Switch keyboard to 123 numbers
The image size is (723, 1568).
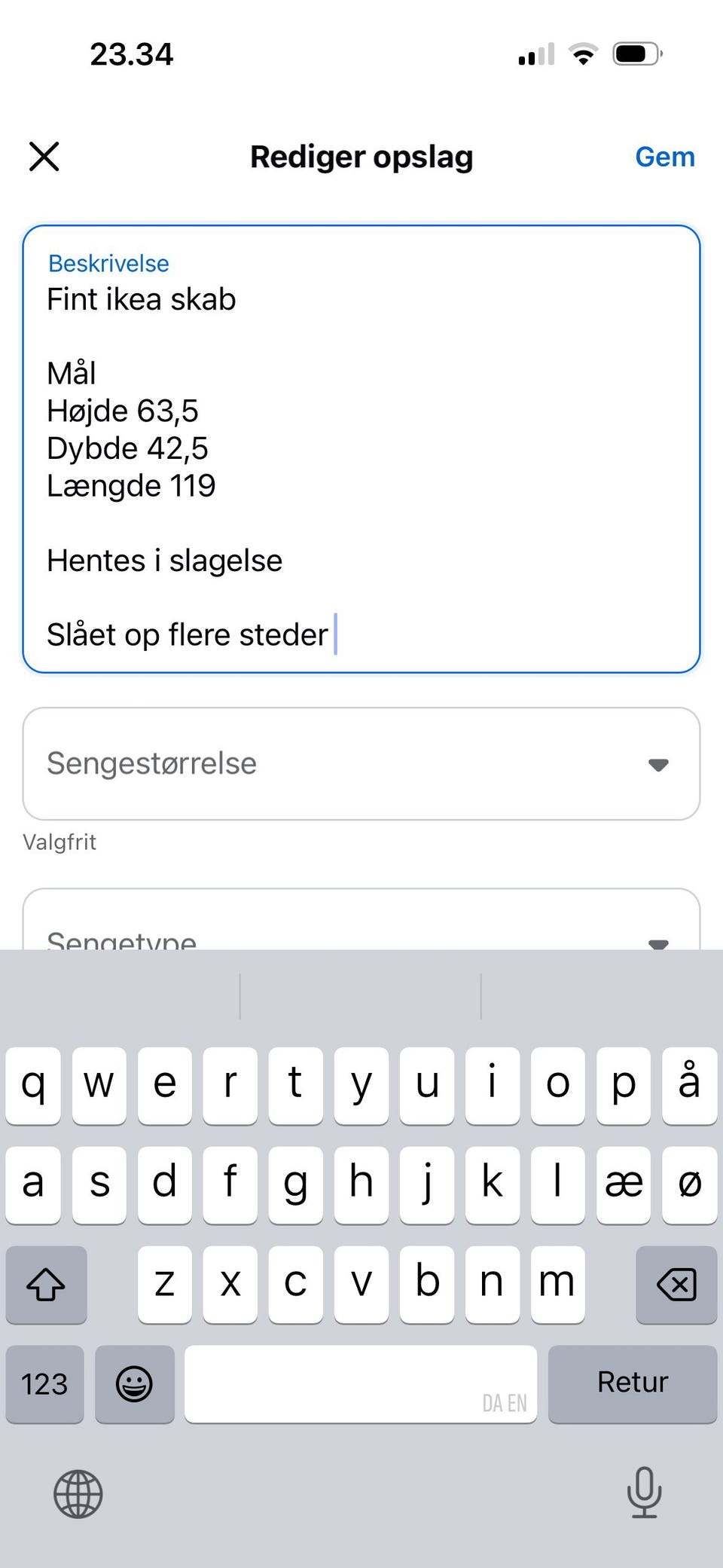(x=44, y=1383)
